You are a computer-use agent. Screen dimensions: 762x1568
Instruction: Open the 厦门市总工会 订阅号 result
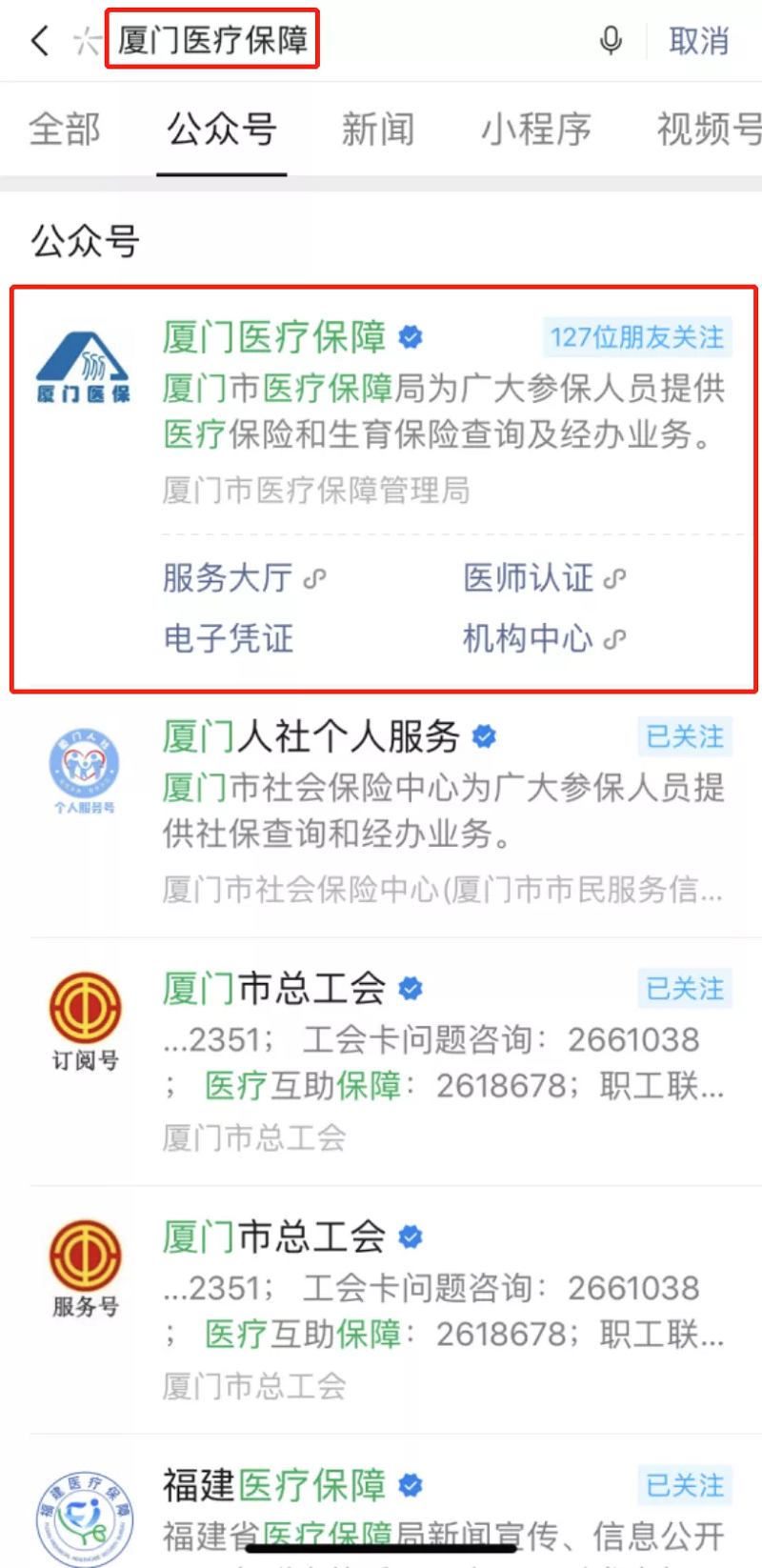point(273,989)
